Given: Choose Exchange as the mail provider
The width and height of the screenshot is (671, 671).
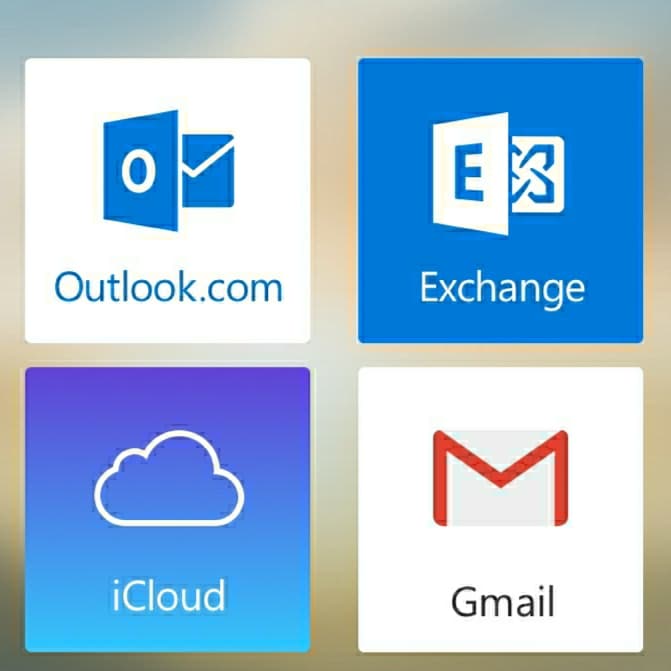Looking at the screenshot, I should (x=500, y=200).
